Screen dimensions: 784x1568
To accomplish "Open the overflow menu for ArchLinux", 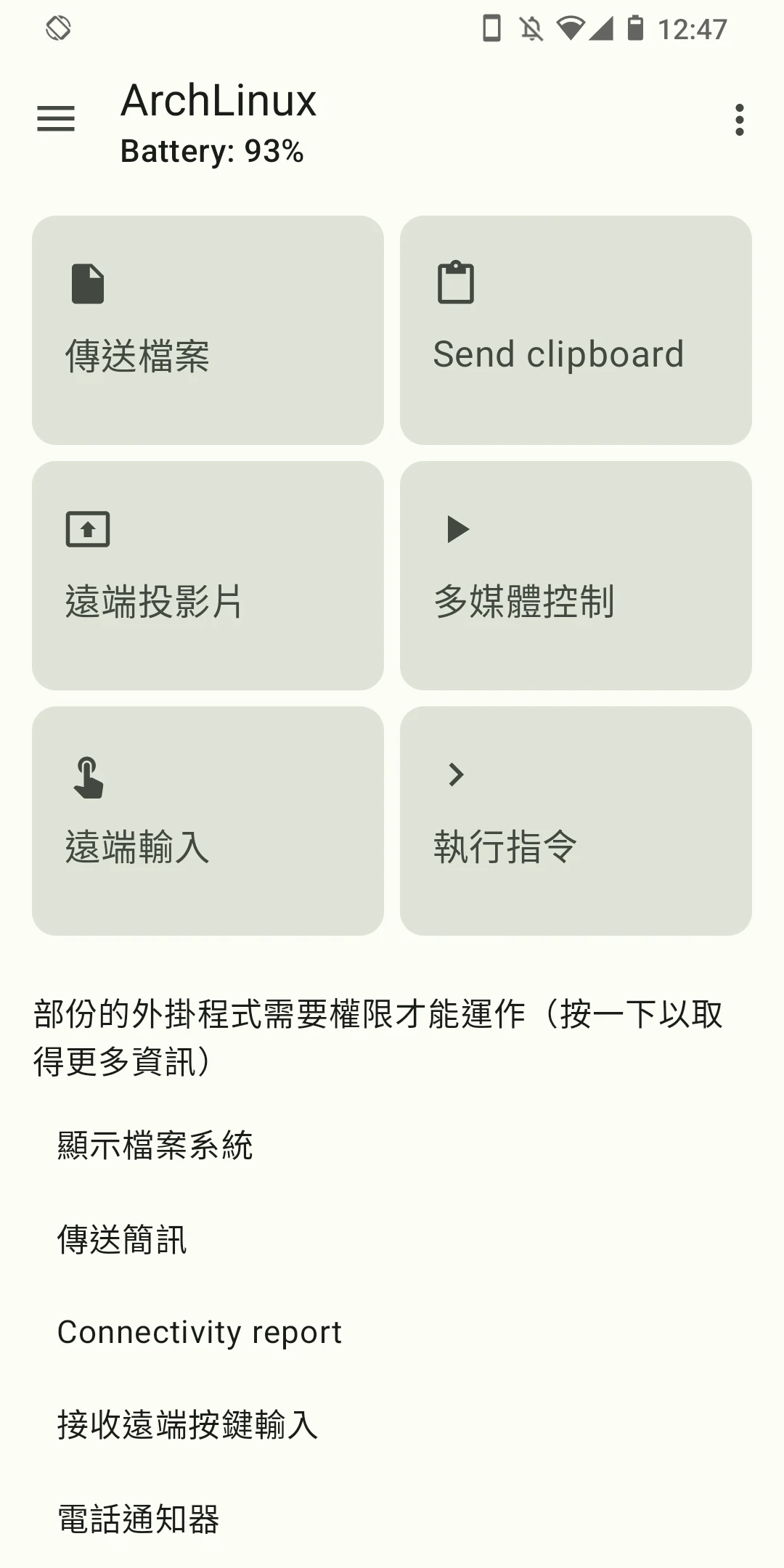I will (x=739, y=120).
